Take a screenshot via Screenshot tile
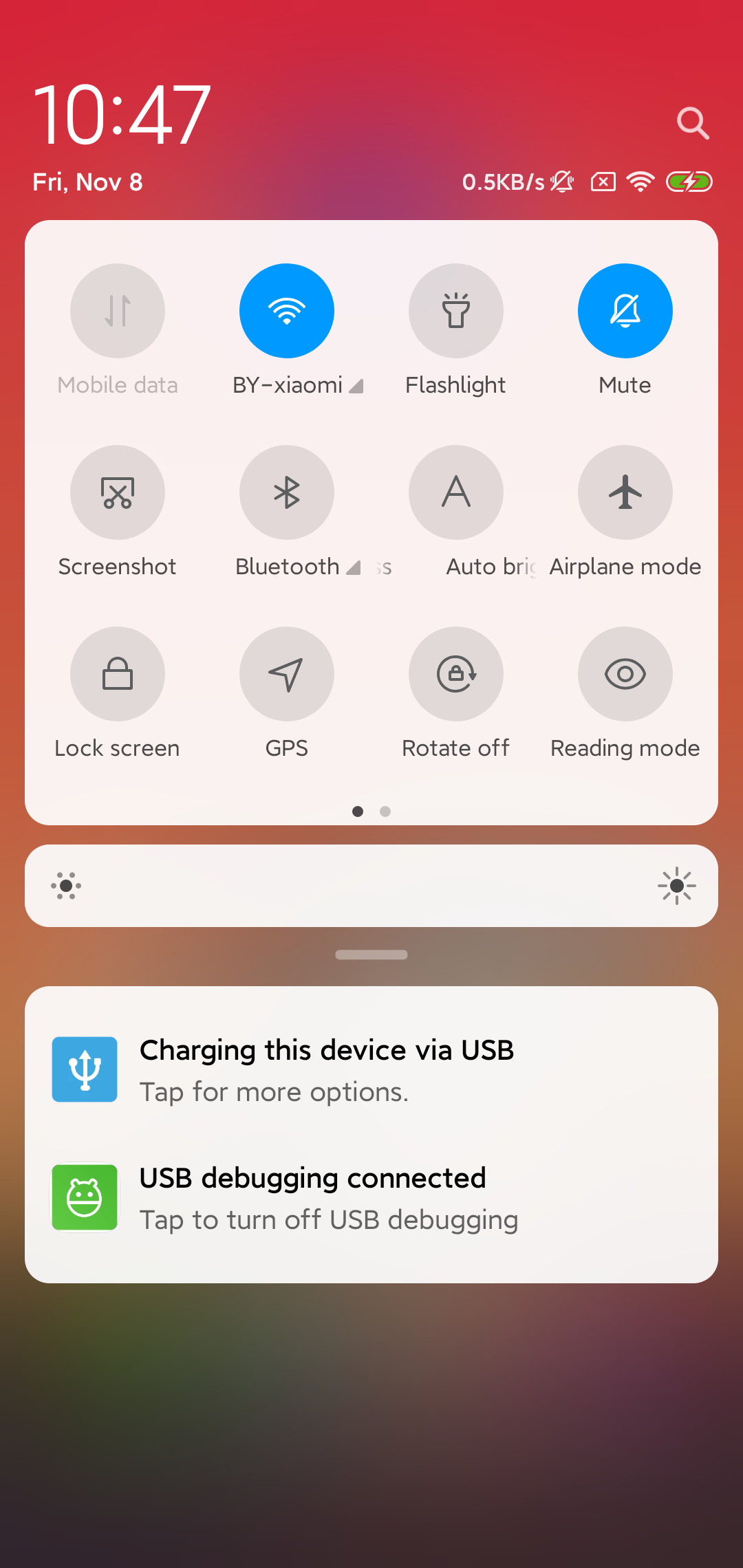 point(118,492)
